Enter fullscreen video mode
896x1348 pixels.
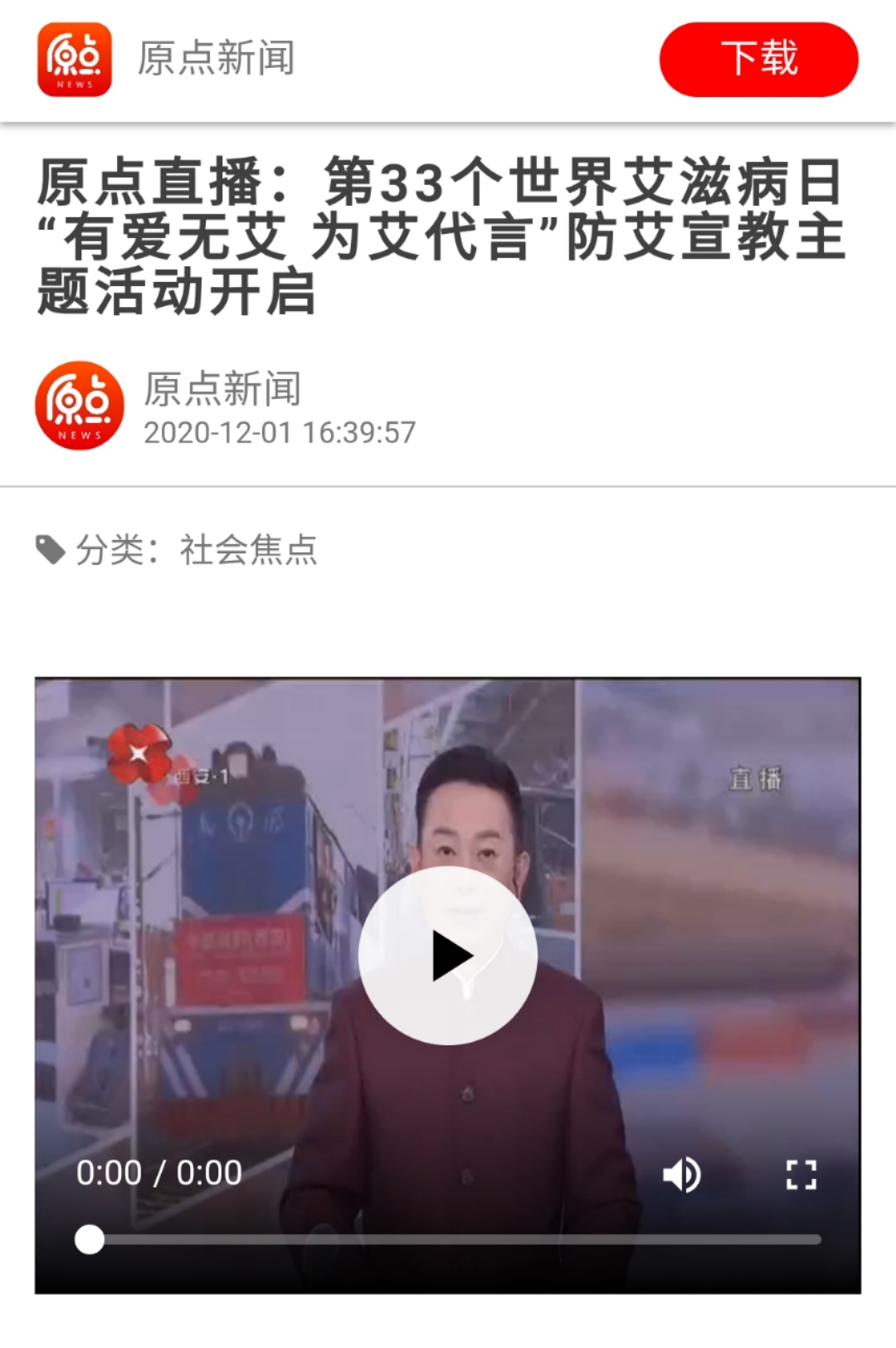tap(801, 1175)
